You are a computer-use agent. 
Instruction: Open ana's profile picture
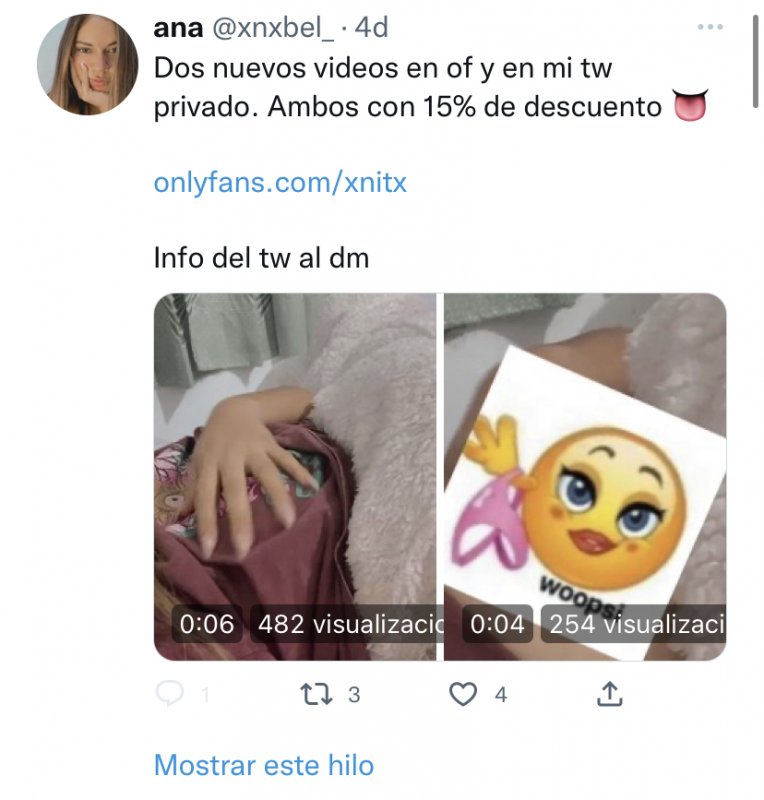[87, 65]
